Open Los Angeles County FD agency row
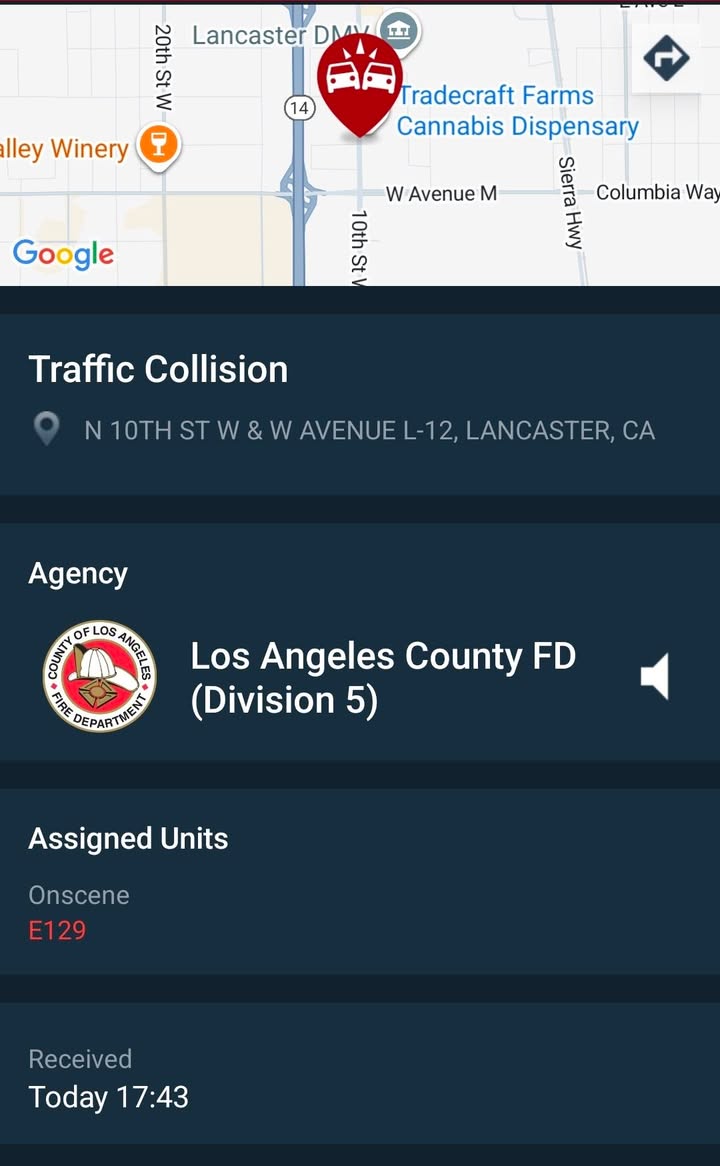Screen dimensions: 720x1166 coord(360,677)
